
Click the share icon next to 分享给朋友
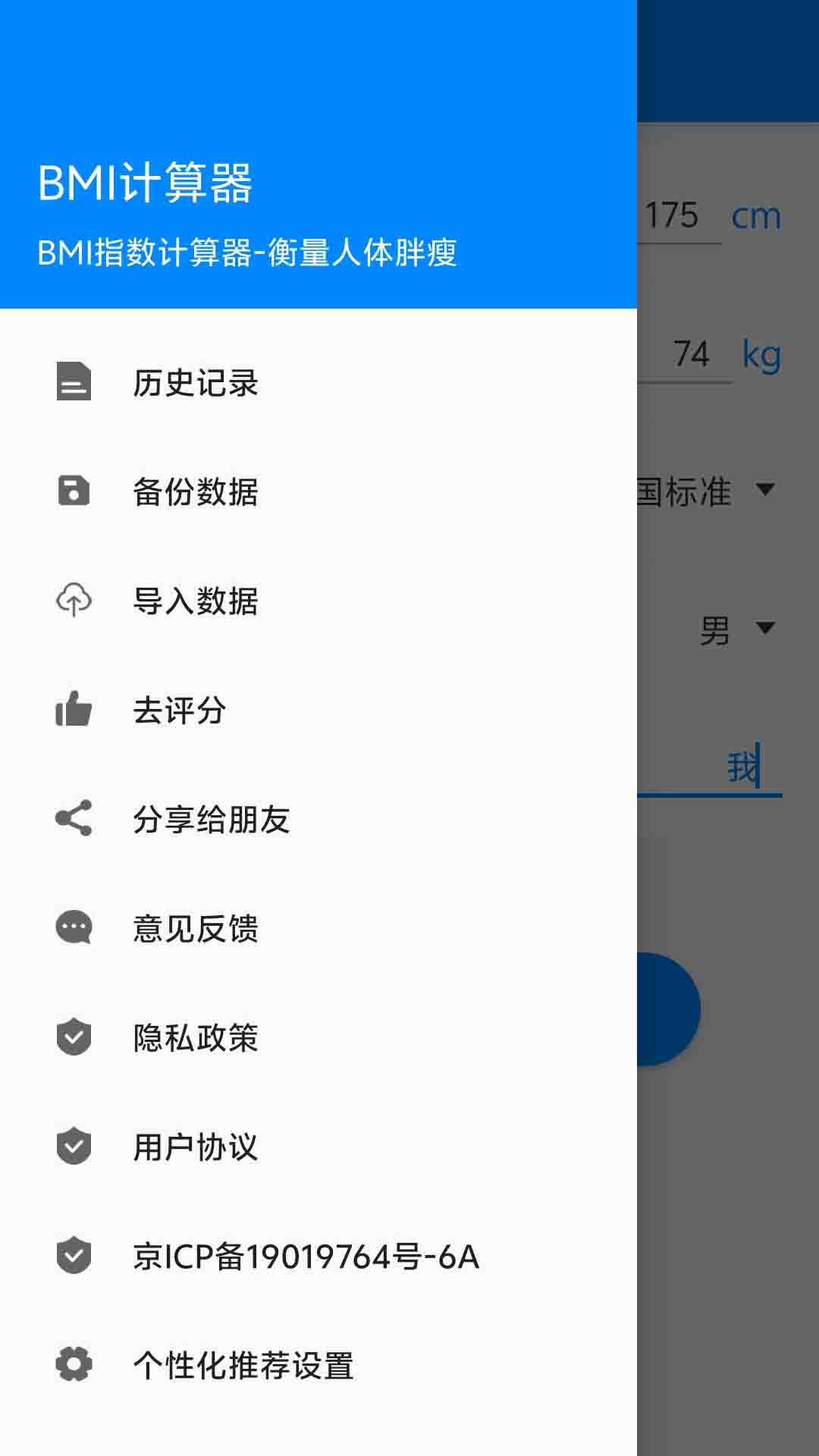point(74,818)
